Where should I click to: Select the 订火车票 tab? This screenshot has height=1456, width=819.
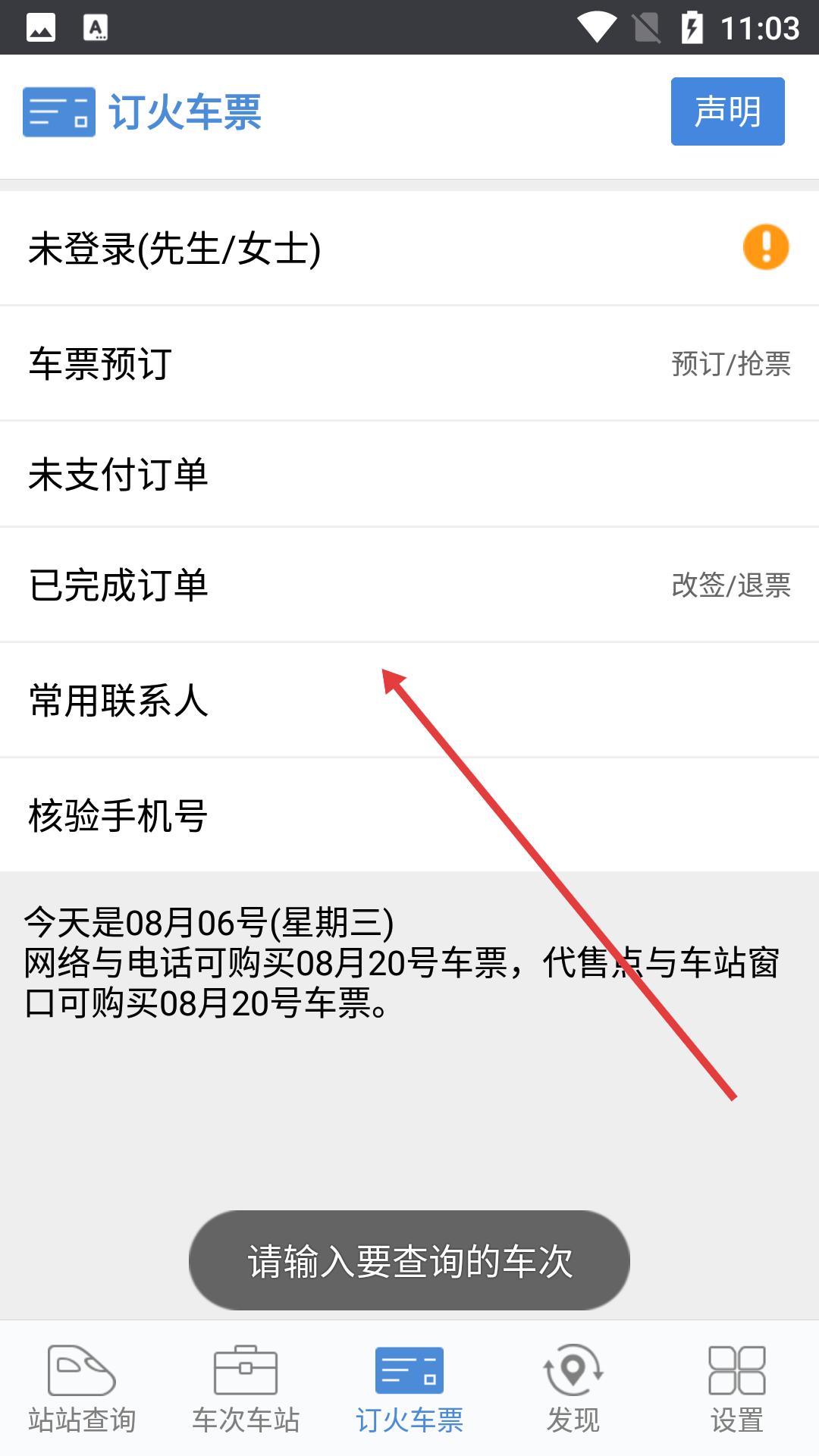pos(409,1389)
